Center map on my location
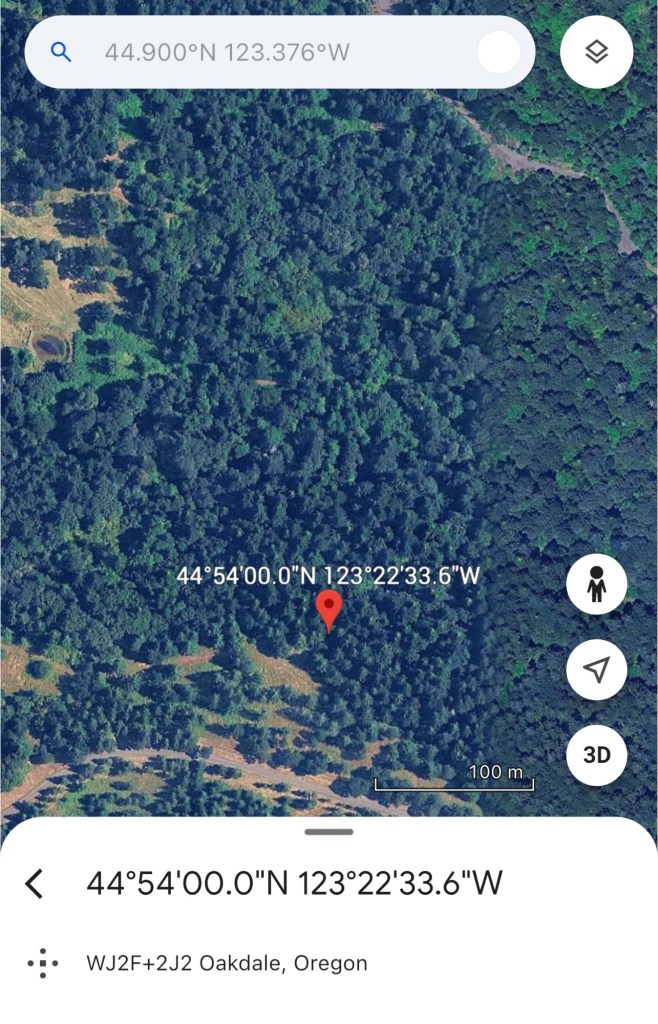 coord(596,670)
